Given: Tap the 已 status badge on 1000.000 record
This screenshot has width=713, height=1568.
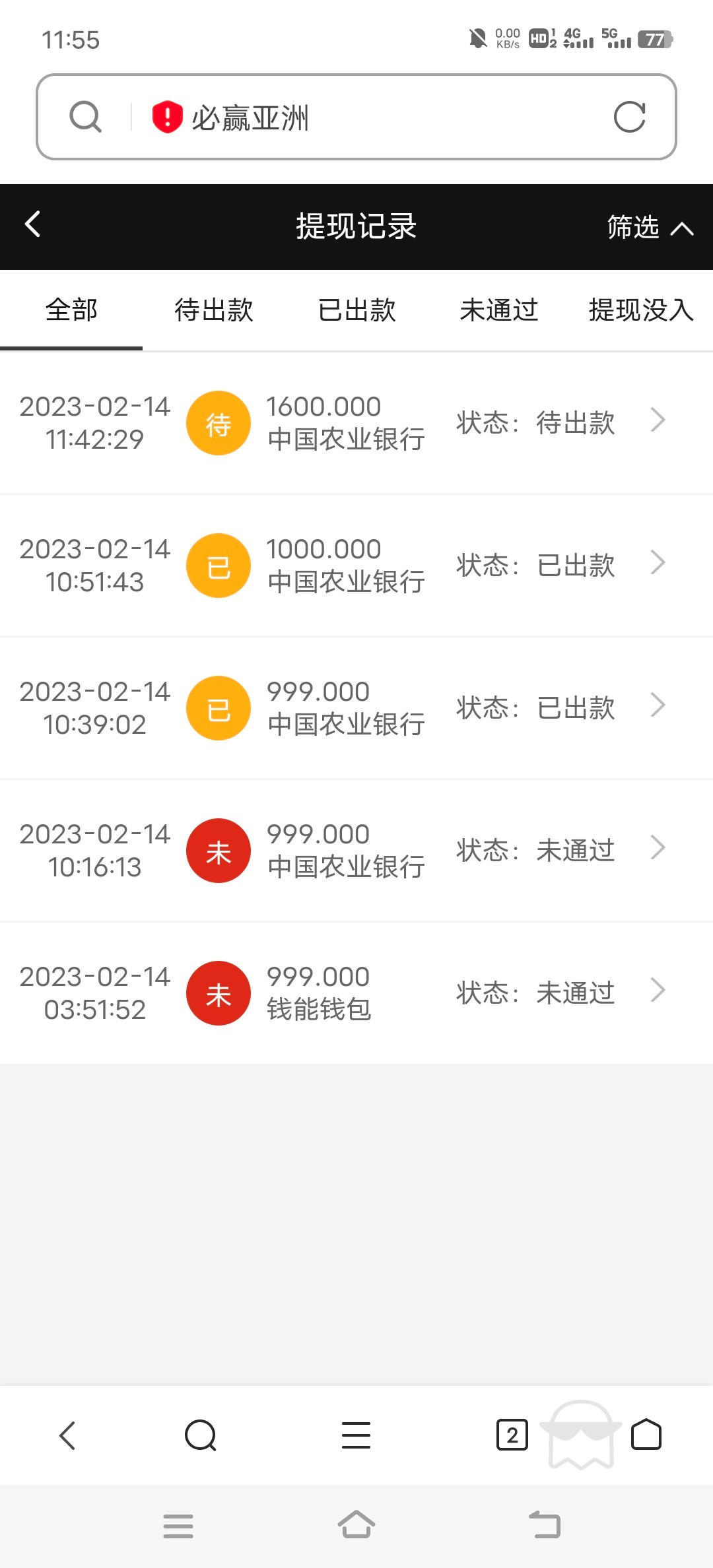Looking at the screenshot, I should coord(219,565).
